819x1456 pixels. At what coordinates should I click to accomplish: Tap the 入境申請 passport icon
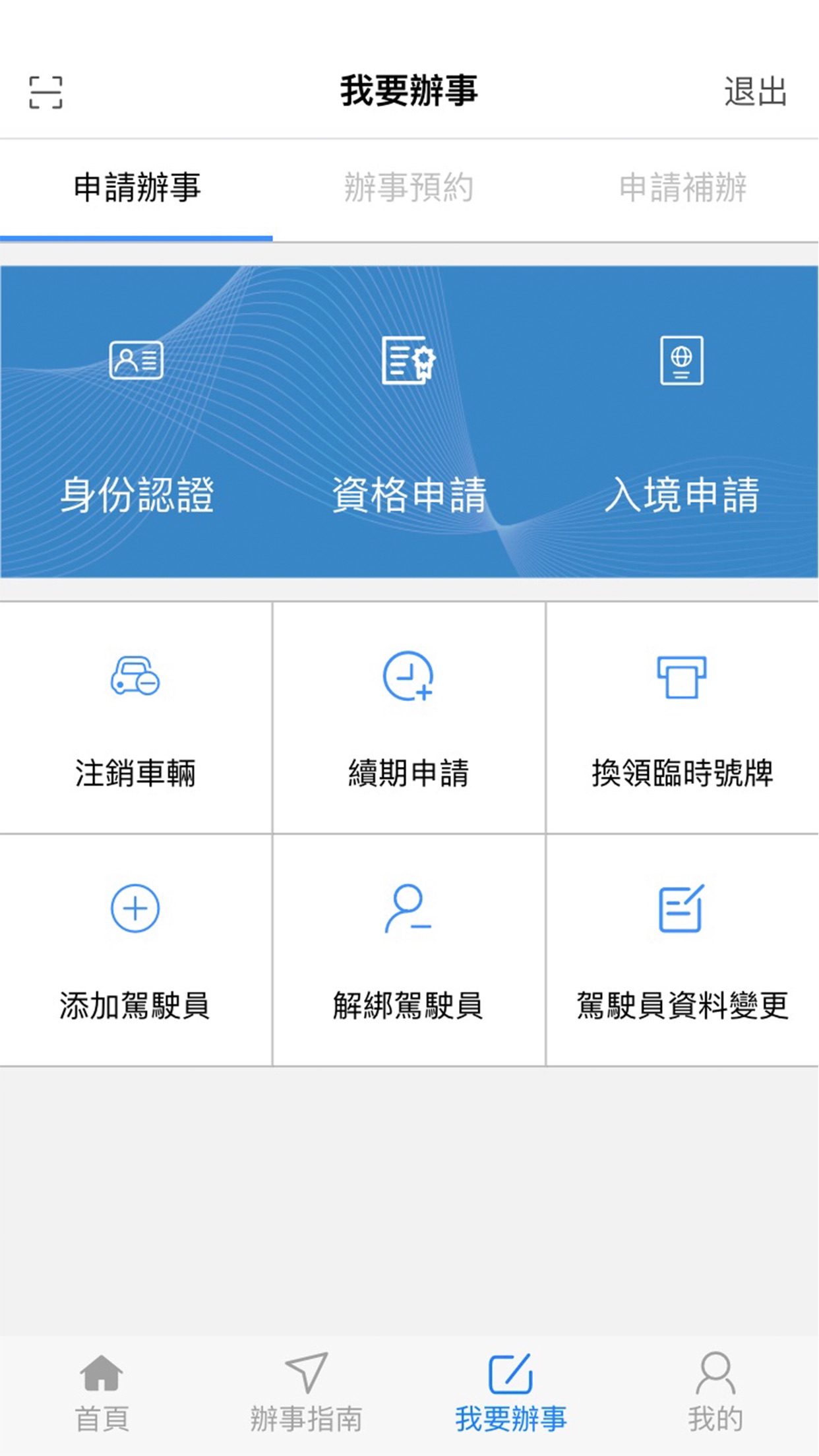tap(682, 360)
